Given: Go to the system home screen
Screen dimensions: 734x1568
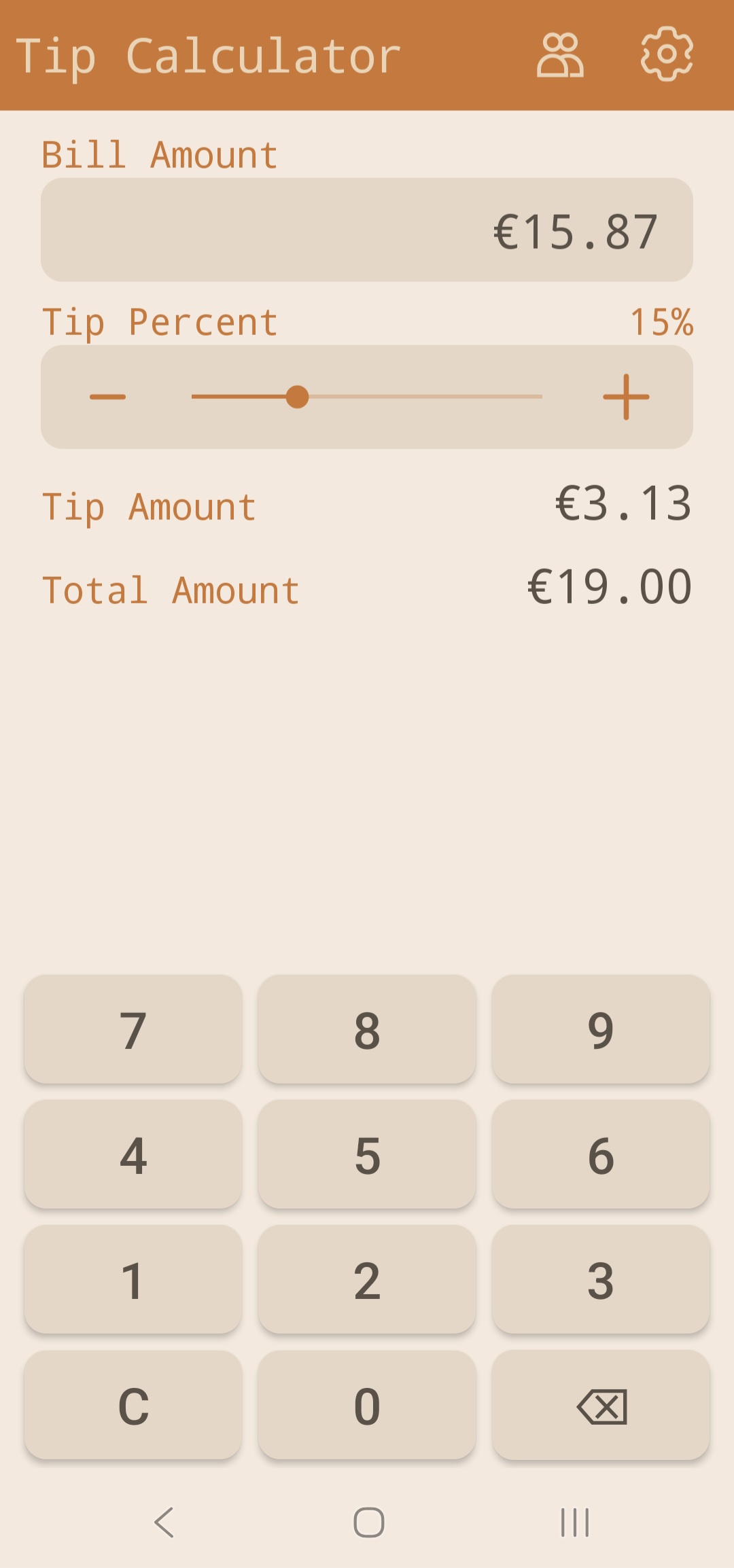Looking at the screenshot, I should click(x=368, y=1522).
